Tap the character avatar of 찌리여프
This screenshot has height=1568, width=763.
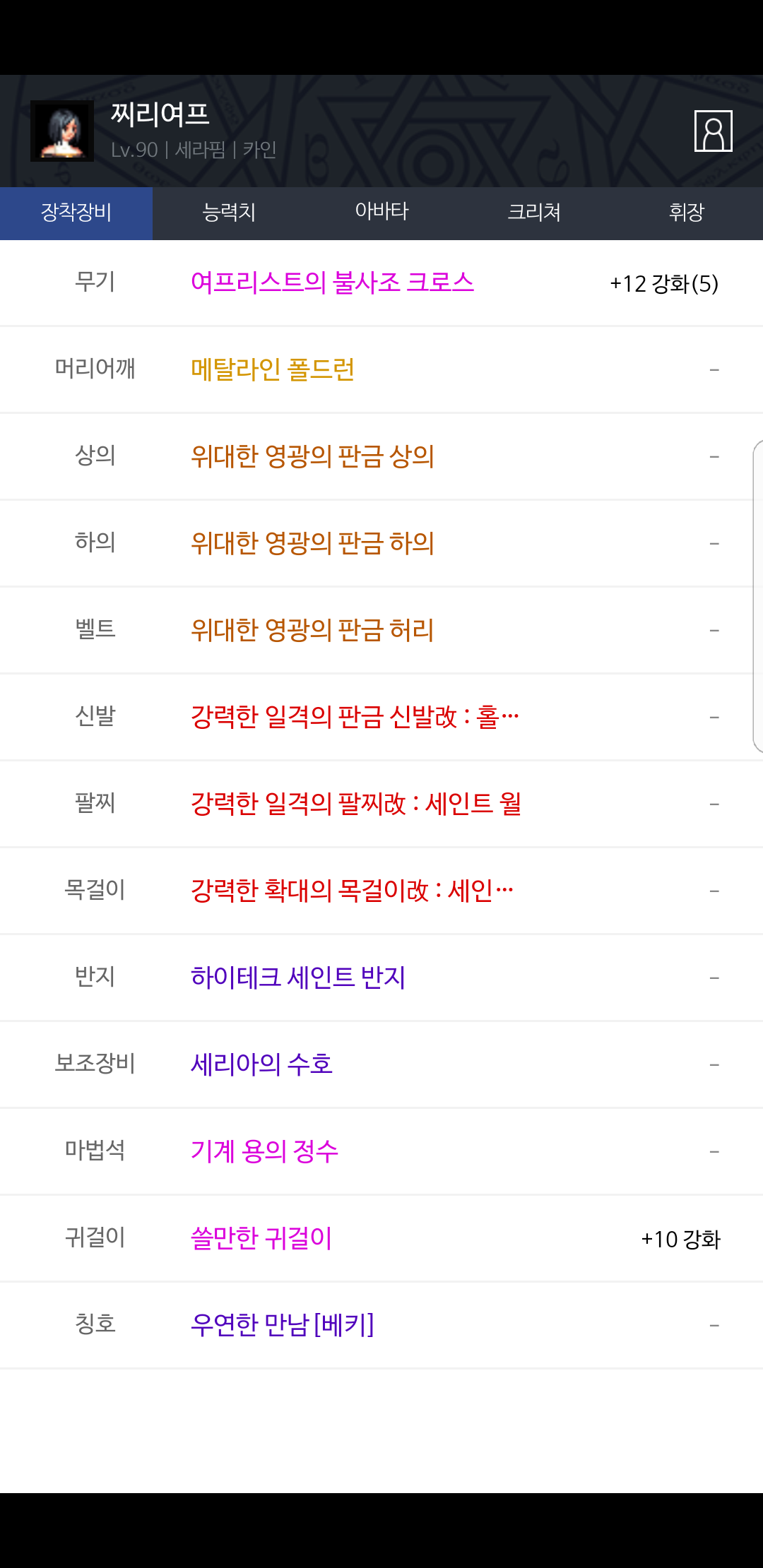[62, 131]
